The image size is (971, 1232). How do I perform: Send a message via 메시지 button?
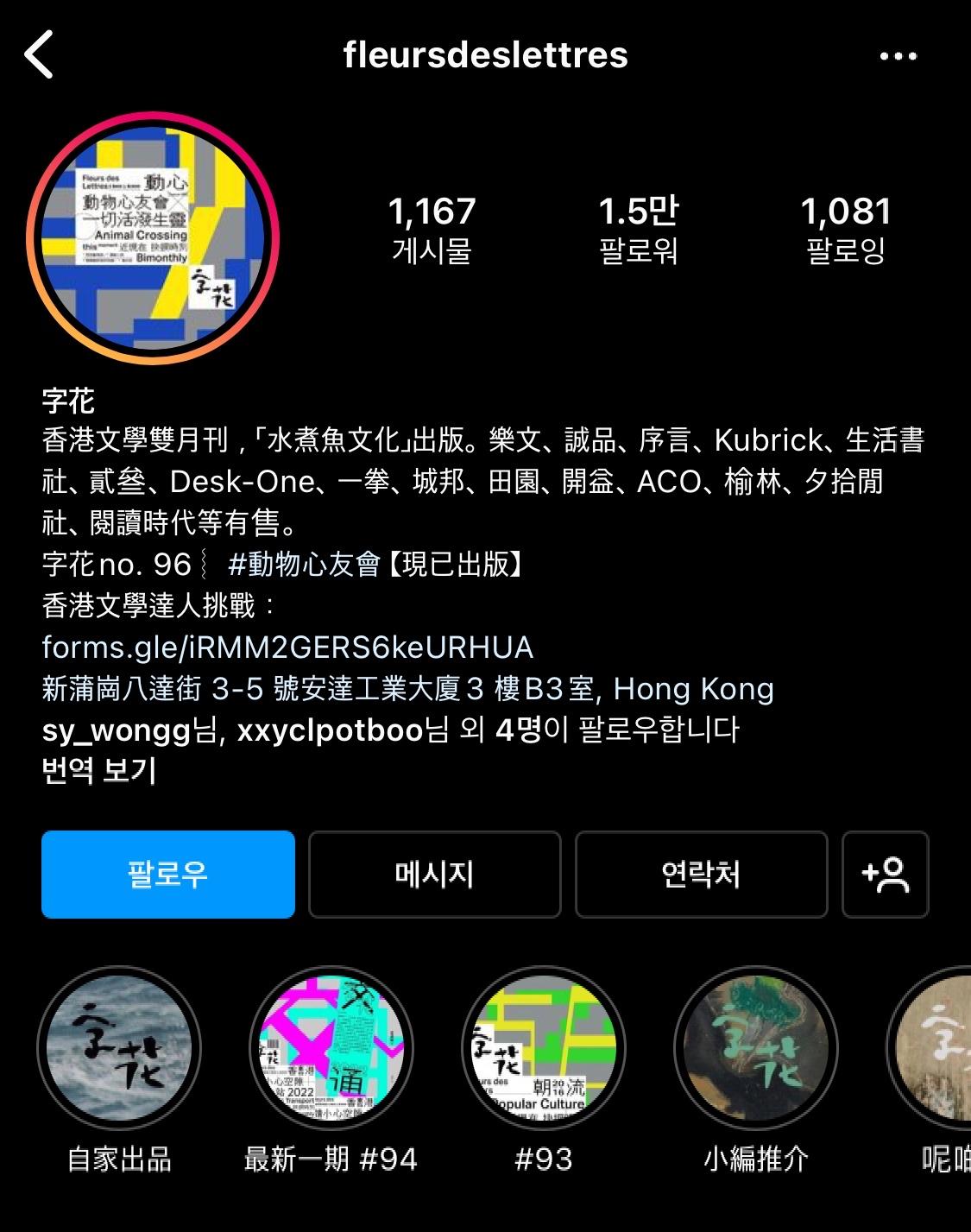pos(434,875)
